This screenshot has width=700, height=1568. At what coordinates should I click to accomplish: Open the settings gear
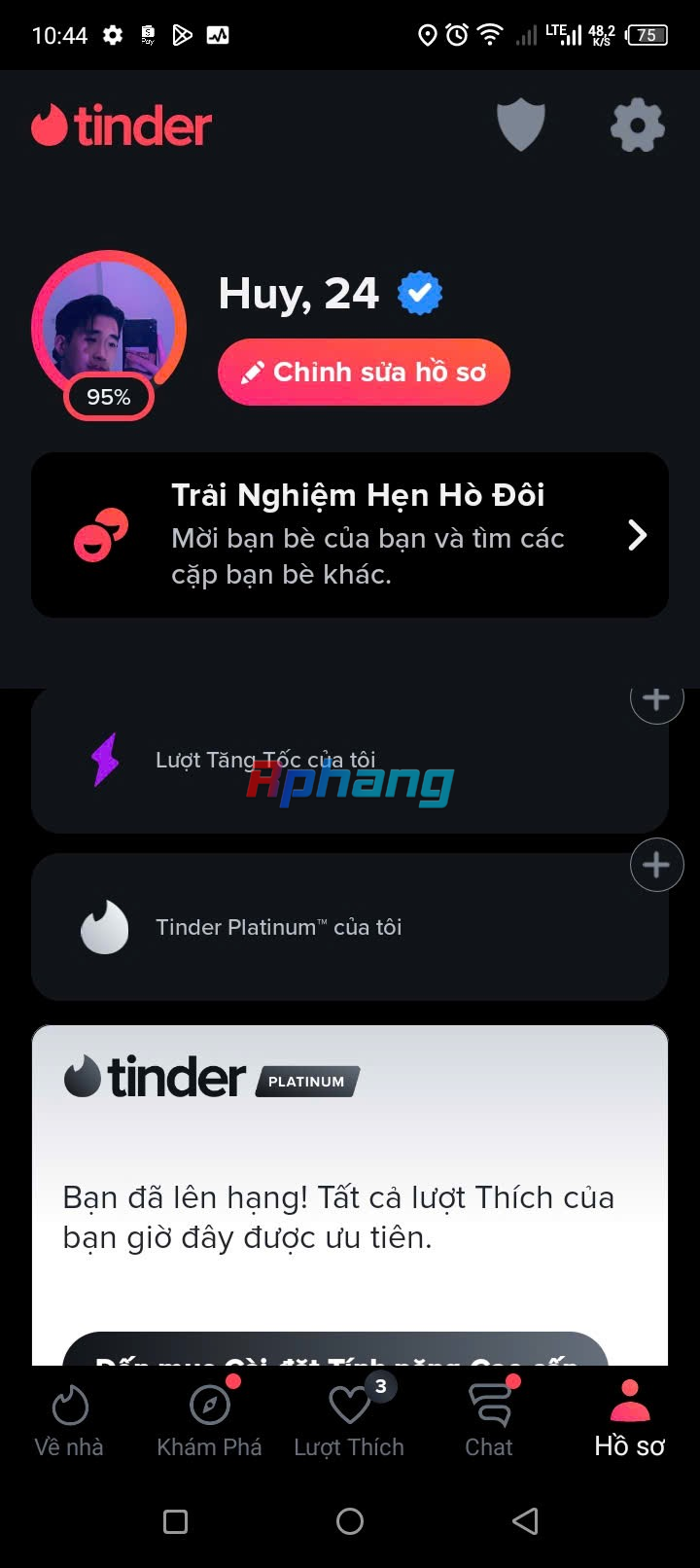(637, 126)
